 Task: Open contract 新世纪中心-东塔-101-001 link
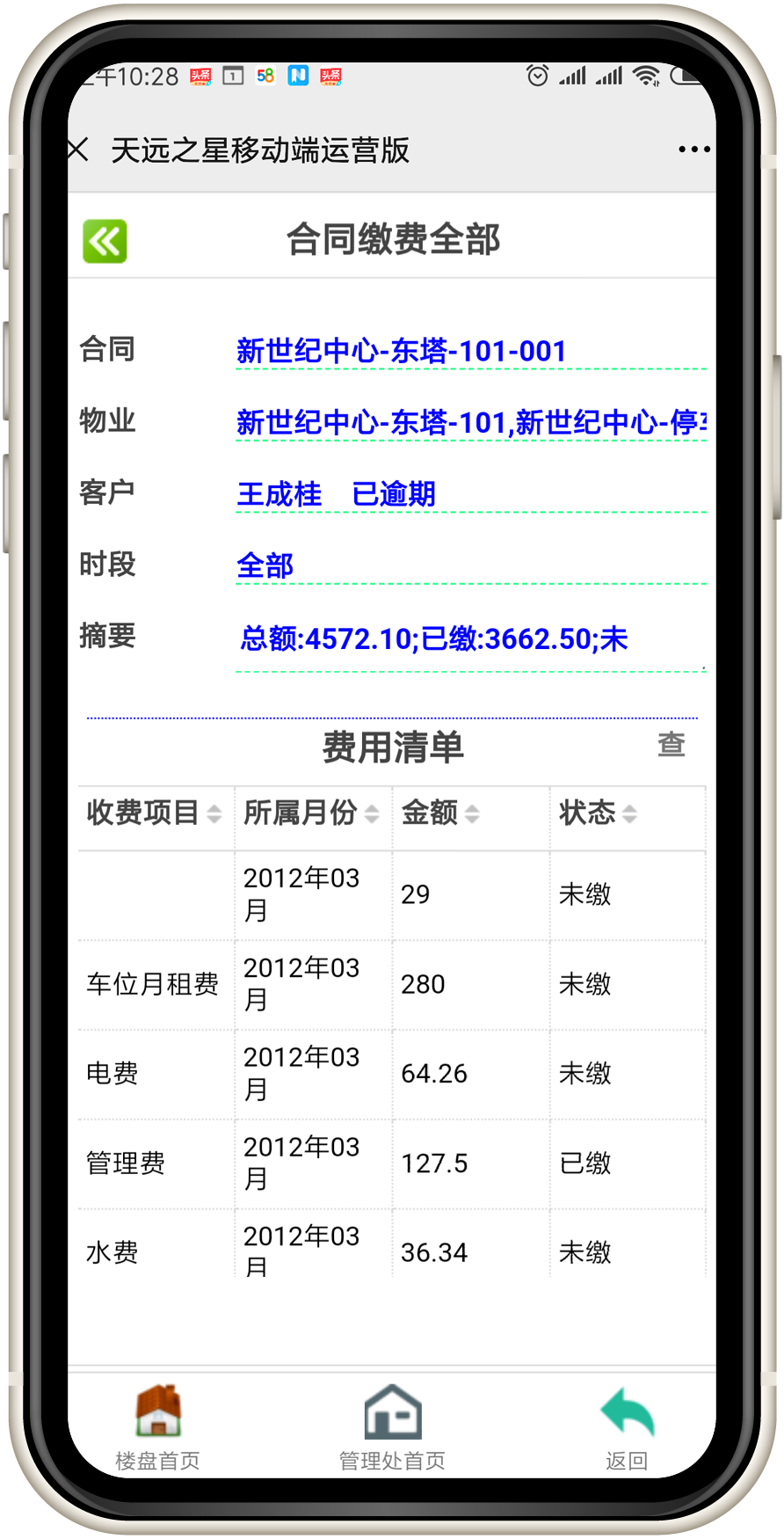401,352
